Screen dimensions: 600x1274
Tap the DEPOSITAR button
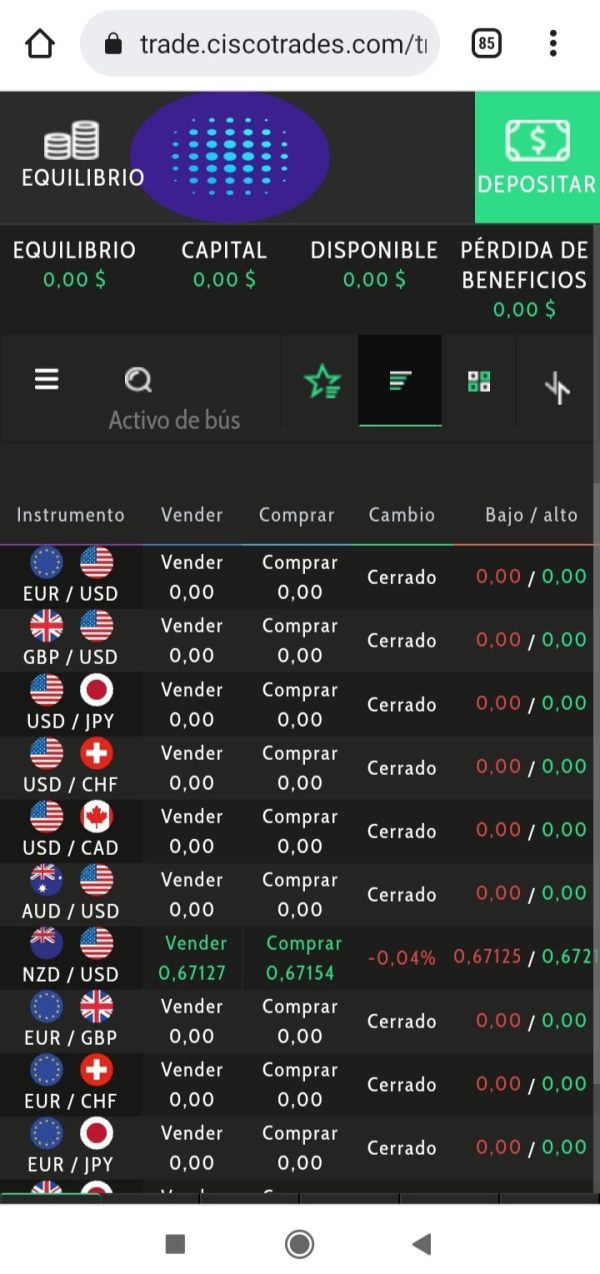(537, 157)
